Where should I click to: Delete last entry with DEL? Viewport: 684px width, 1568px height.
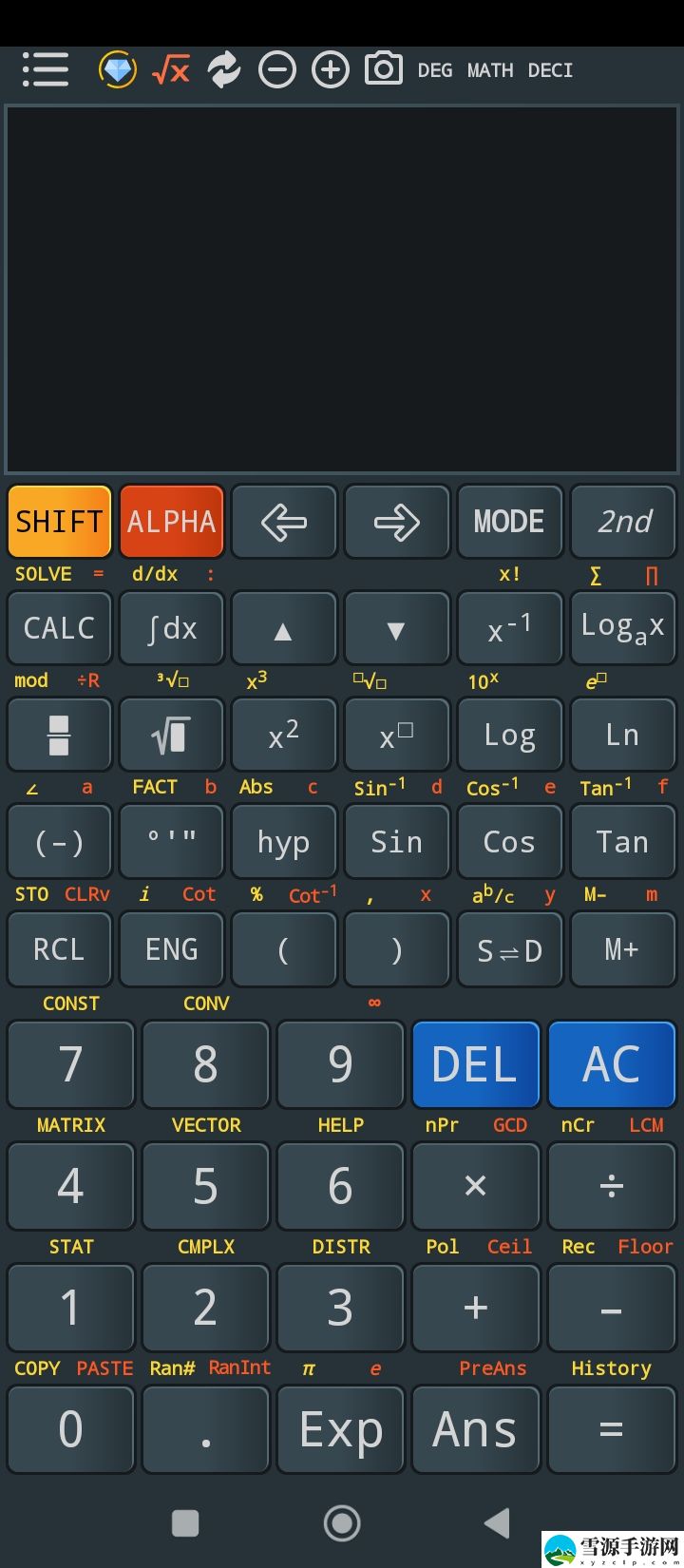coord(475,1064)
